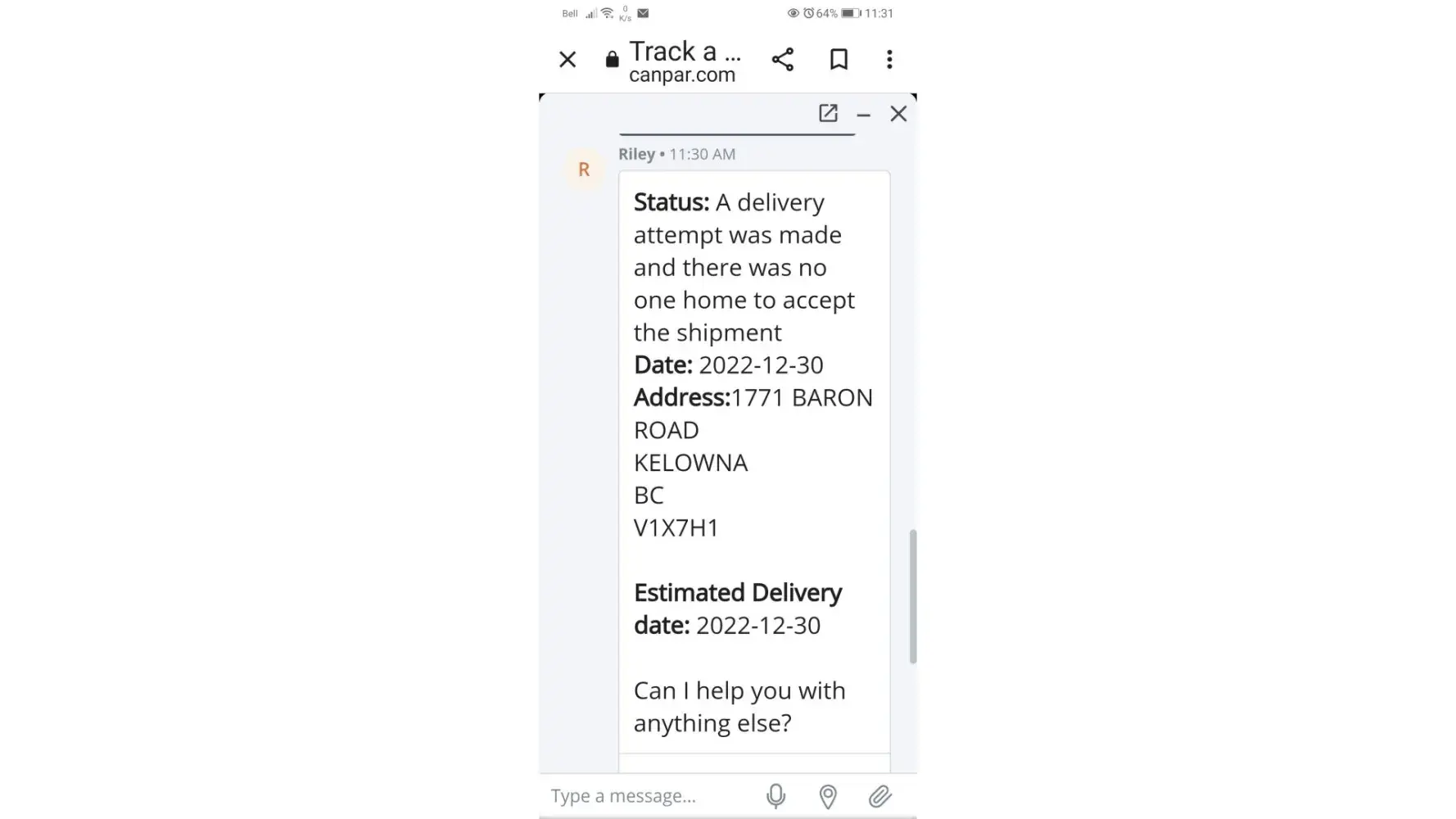Pop out the chat into new window

click(828, 113)
